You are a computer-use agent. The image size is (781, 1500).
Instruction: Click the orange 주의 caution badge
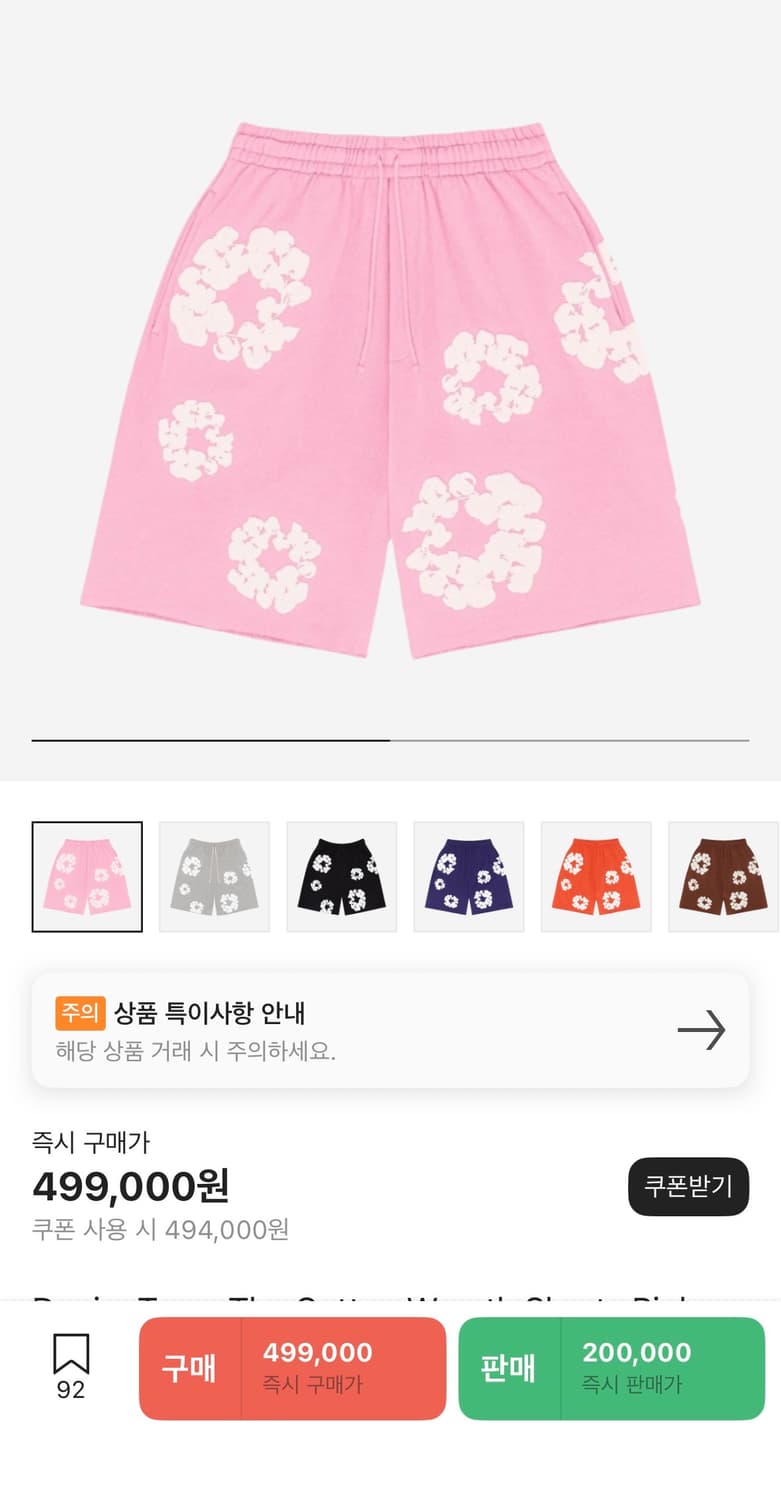(81, 1013)
